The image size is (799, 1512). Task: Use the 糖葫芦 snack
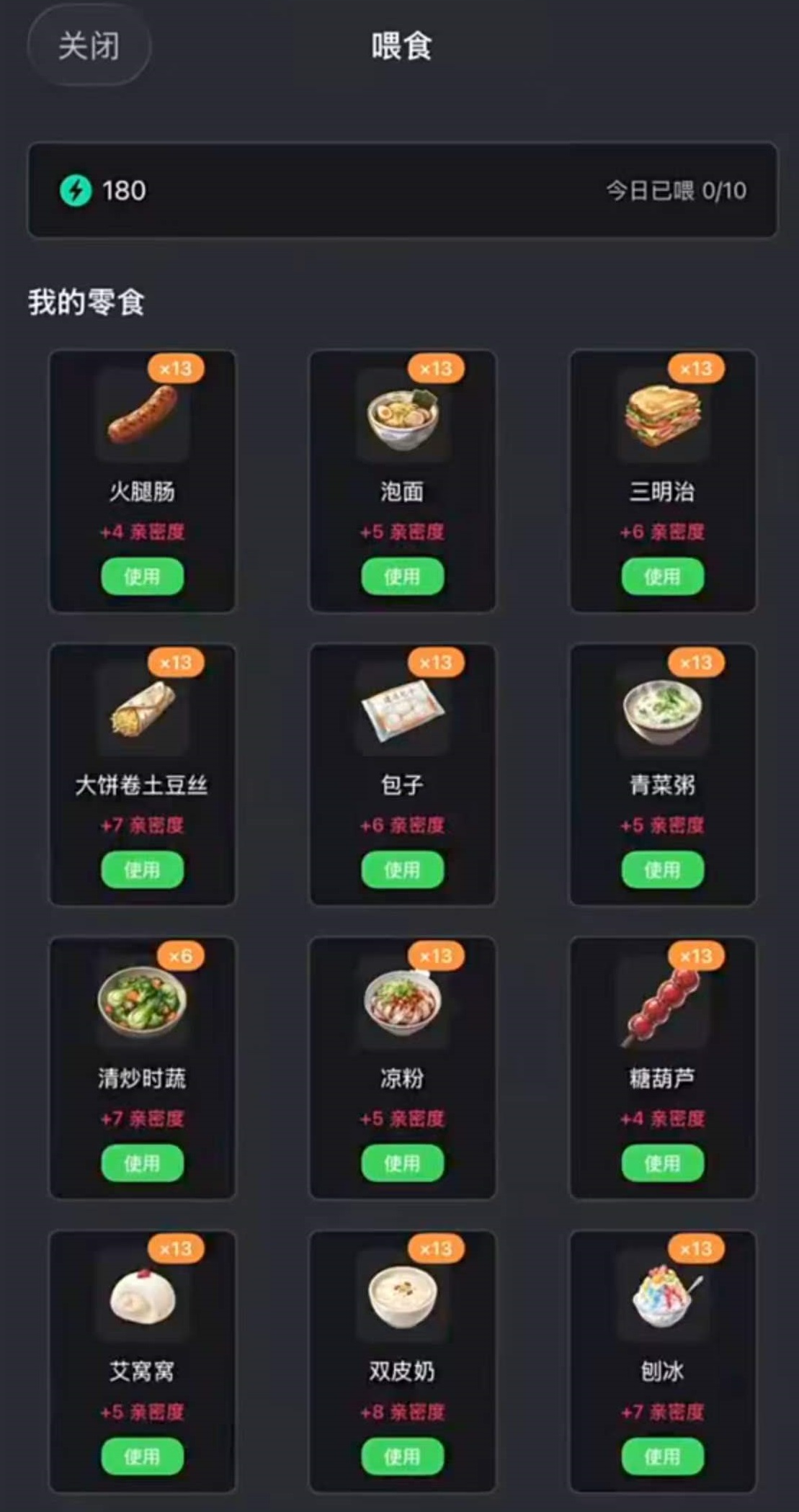click(x=662, y=1163)
